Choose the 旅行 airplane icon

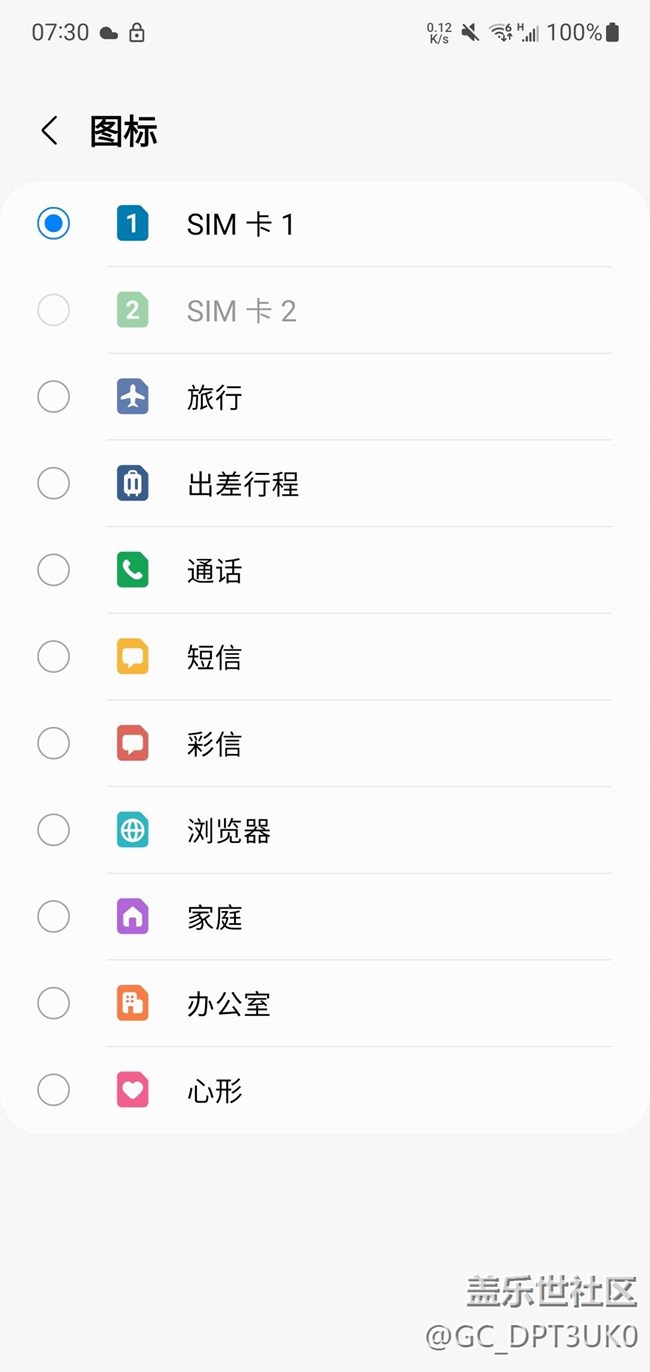[x=325, y=397]
